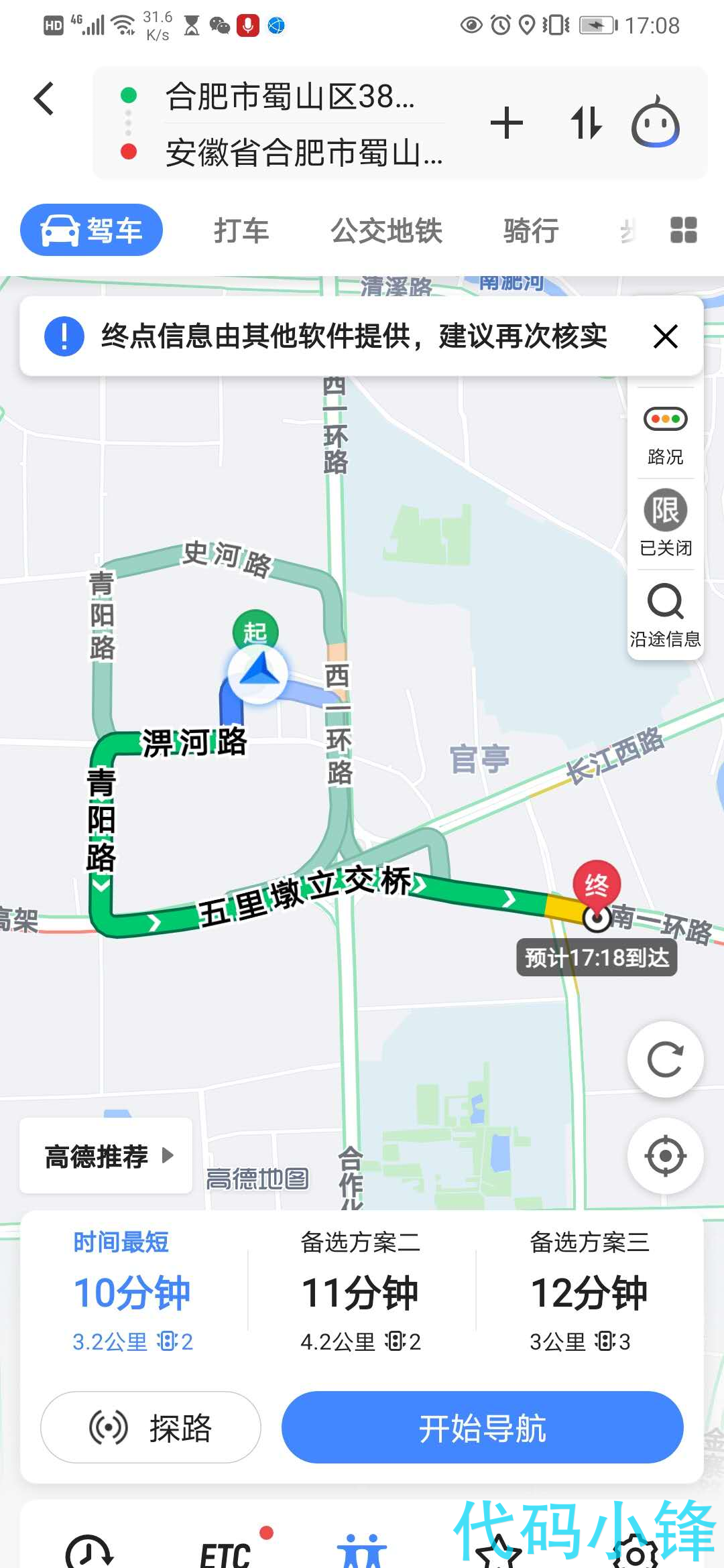Screen dimensions: 724x1568
Task: Refresh the route
Action: click(x=665, y=1059)
